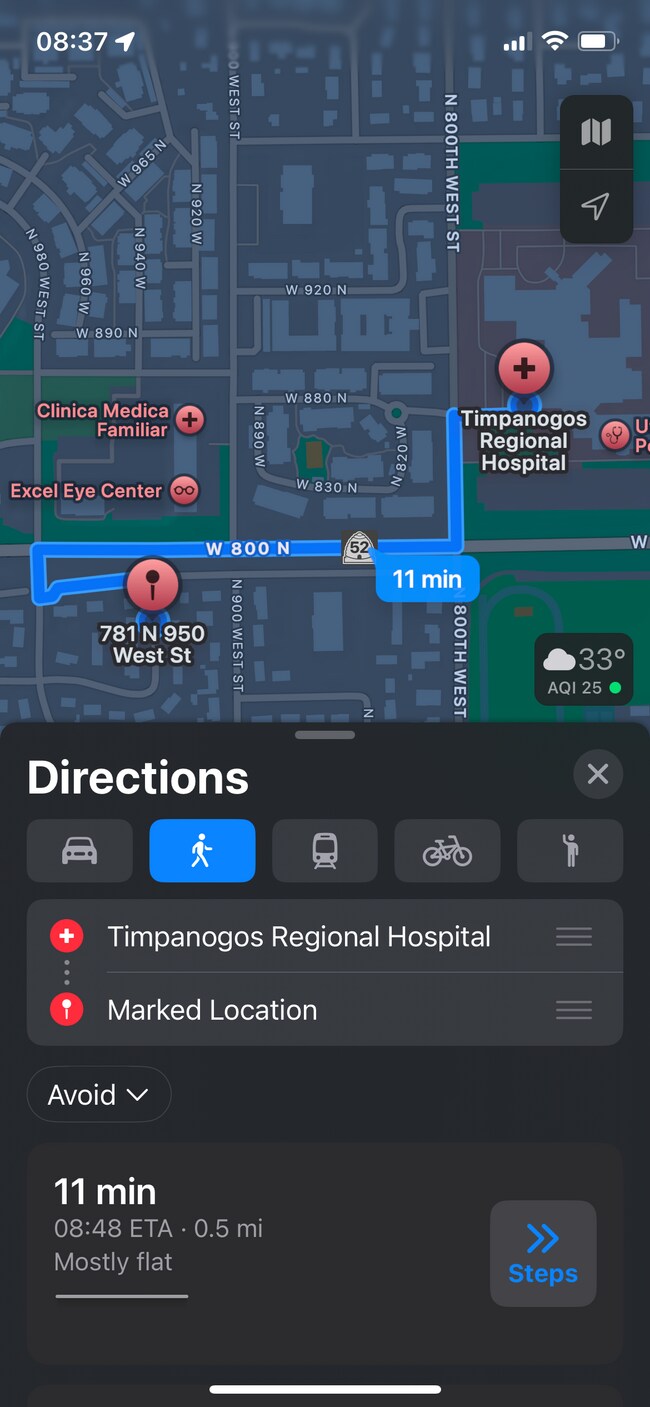This screenshot has width=650, height=1407.
Task: Open Clinica Medica Familiar on the map
Action: click(x=189, y=420)
